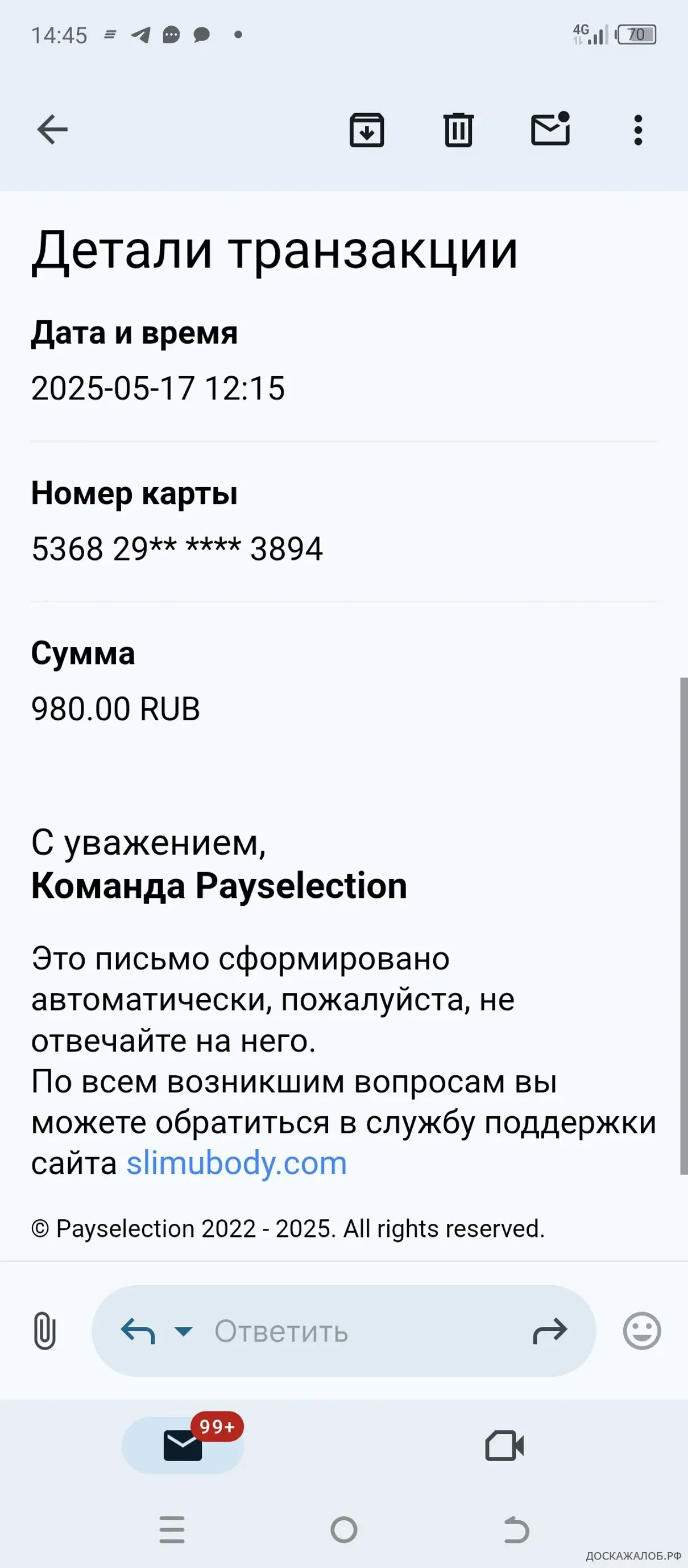Open the three-dot overflow menu
This screenshot has width=688, height=1568.
point(637,130)
